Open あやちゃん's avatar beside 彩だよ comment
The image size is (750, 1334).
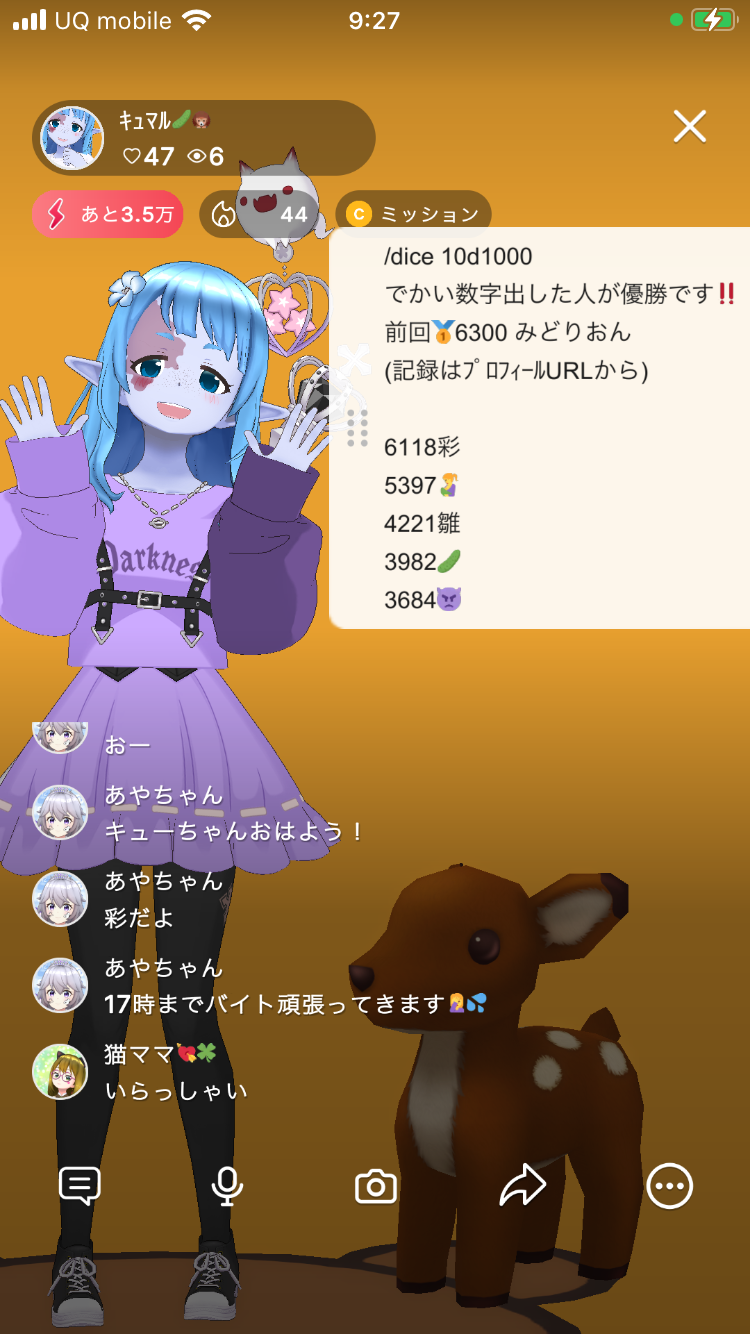(60, 898)
